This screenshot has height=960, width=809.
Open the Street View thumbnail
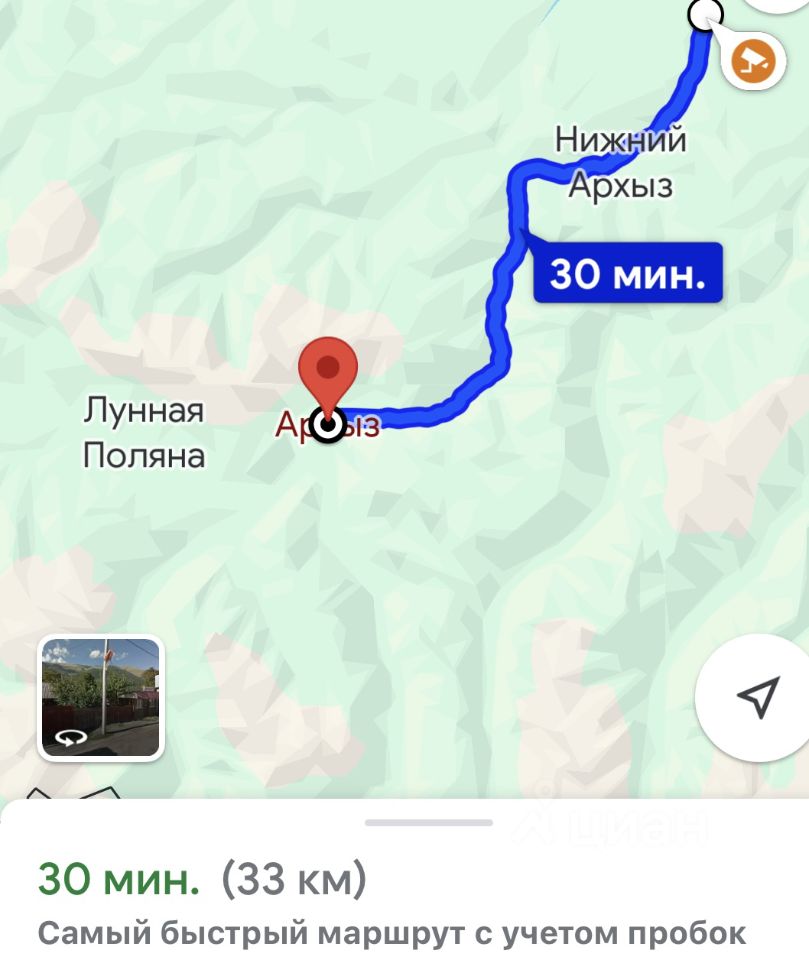99,699
